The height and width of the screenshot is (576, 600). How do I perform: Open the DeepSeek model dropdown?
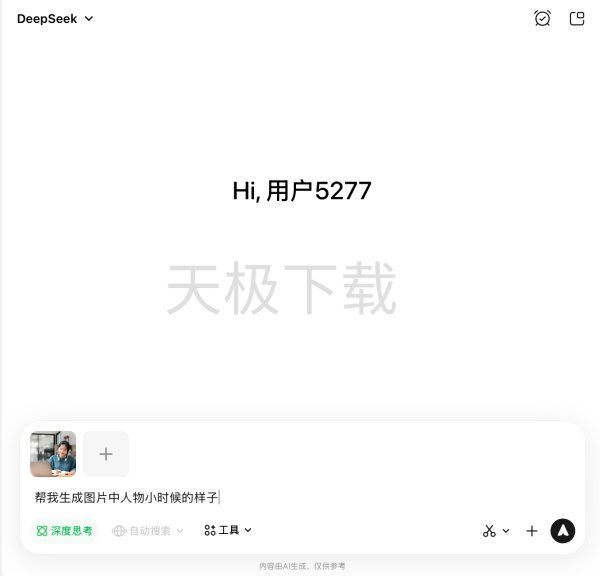[55, 18]
